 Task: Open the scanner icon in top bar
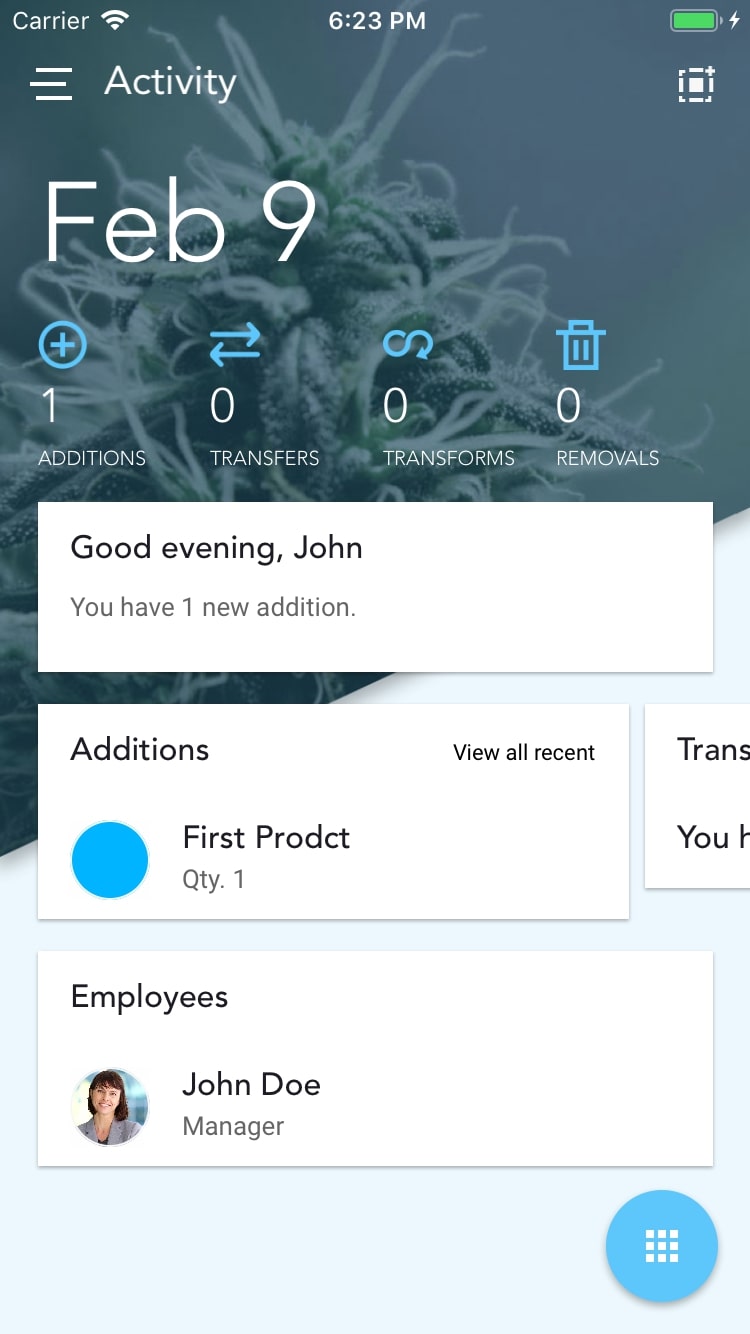(696, 85)
